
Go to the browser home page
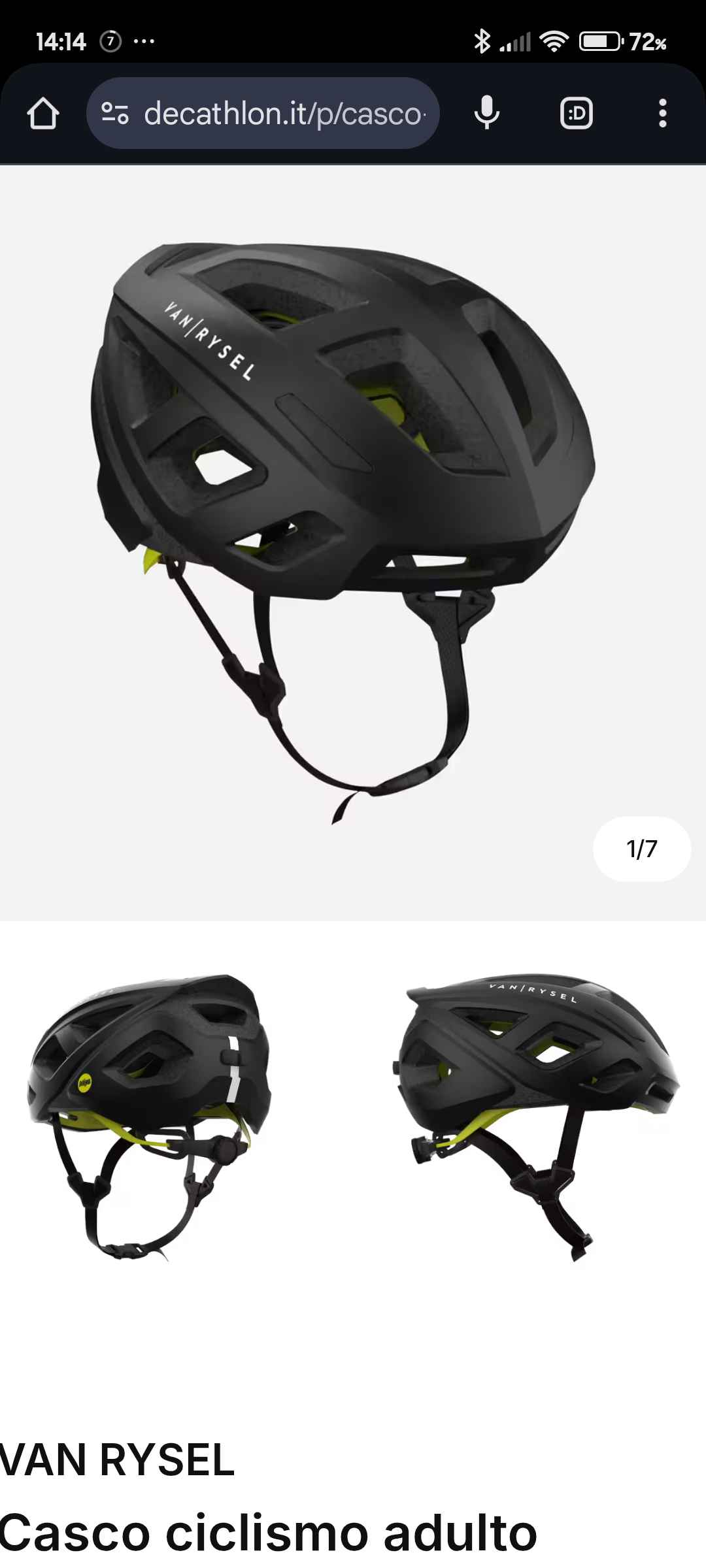(x=43, y=114)
